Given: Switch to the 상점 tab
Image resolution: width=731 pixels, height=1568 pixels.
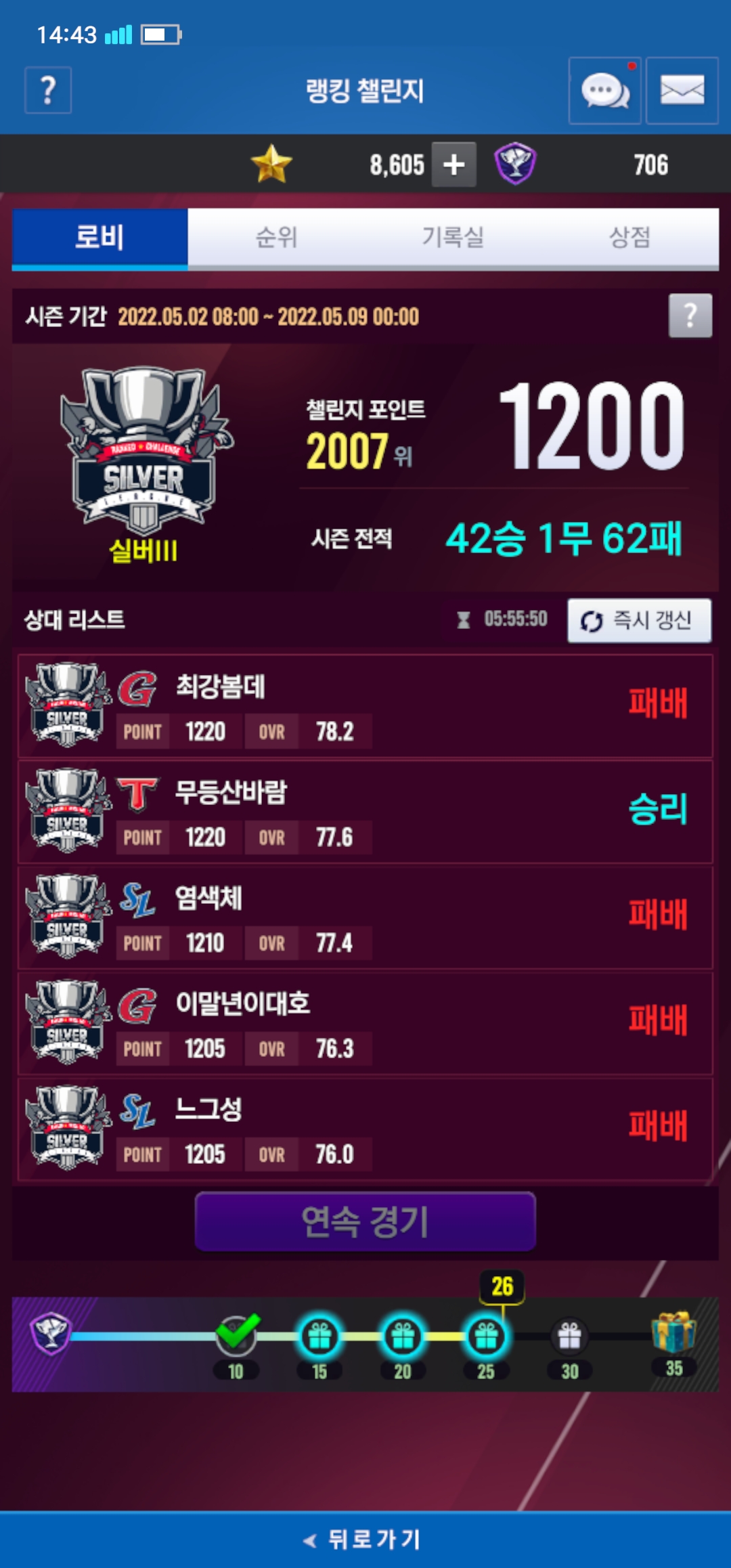Looking at the screenshot, I should (630, 238).
